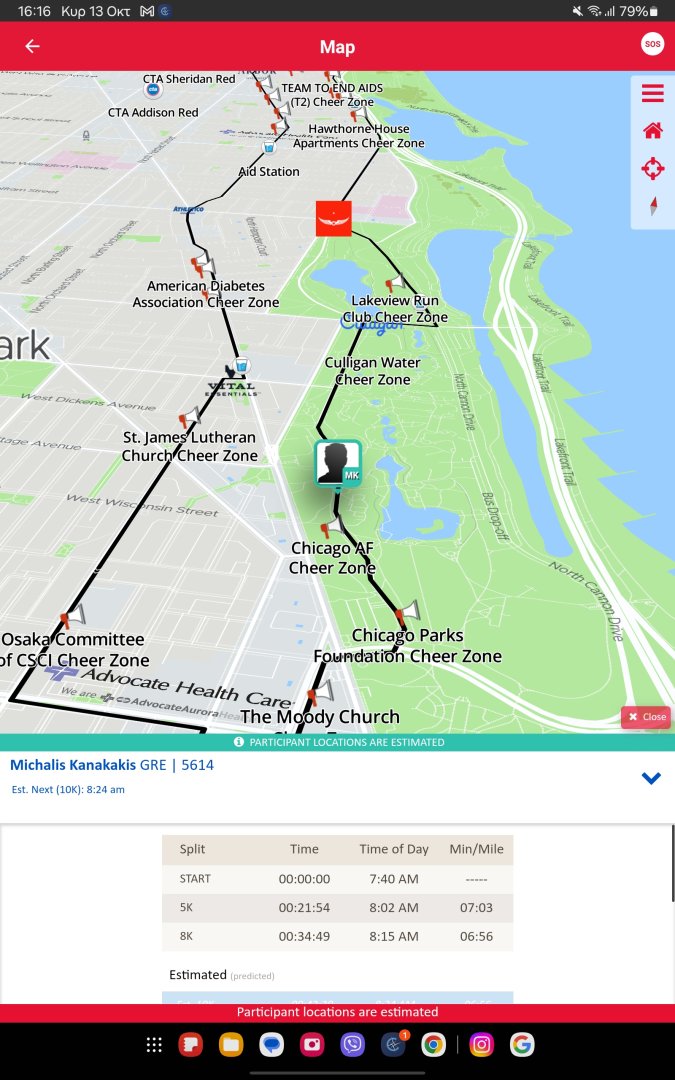
Task: Reset map to home view
Action: (652, 130)
